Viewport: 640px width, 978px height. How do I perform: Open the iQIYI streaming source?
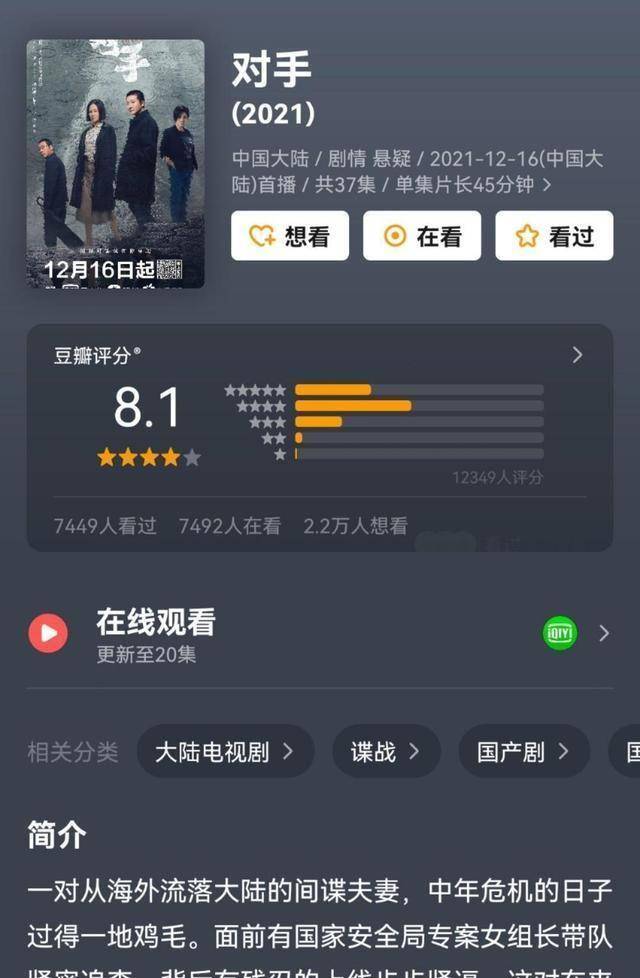click(560, 633)
